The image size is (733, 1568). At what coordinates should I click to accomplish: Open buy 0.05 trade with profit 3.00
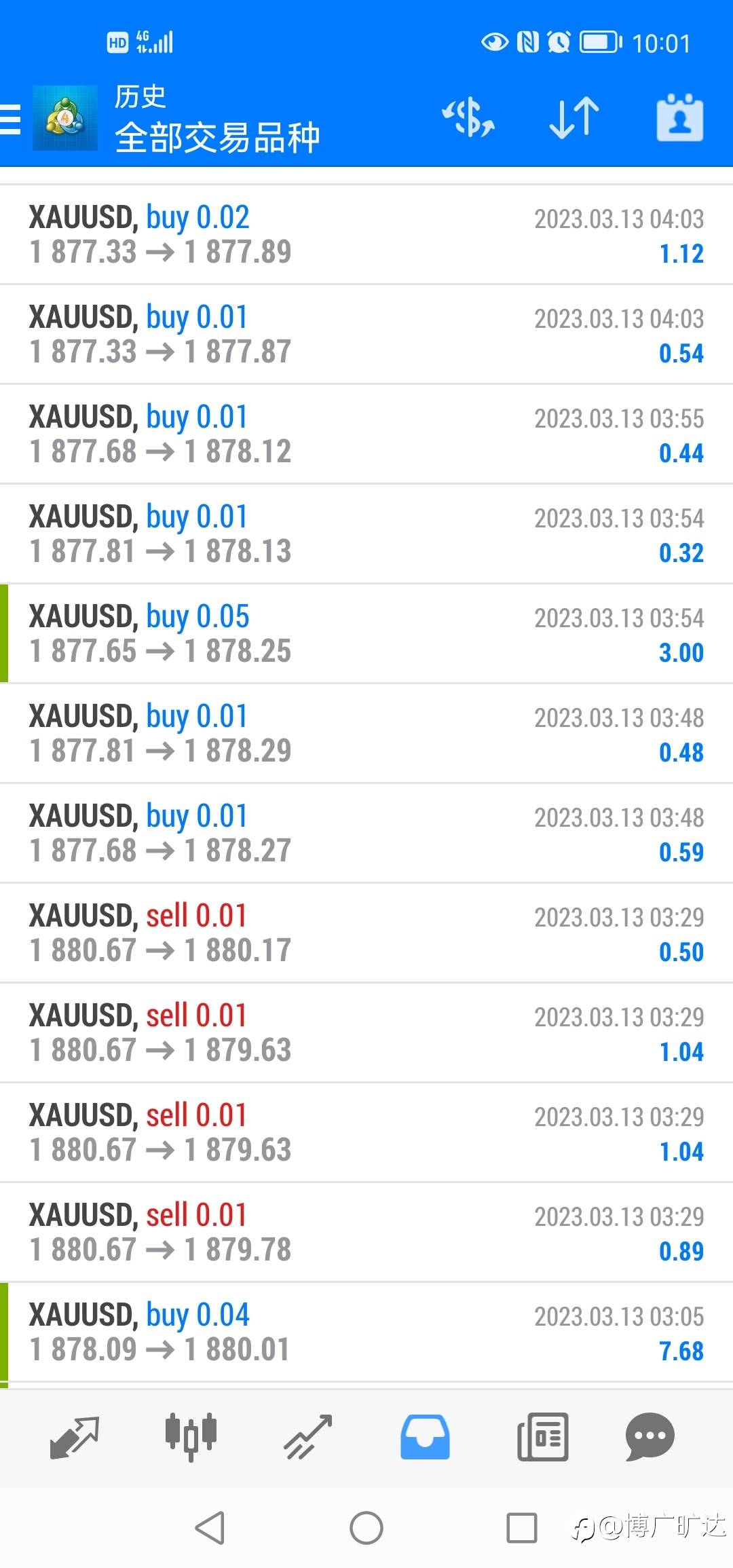[x=366, y=633]
